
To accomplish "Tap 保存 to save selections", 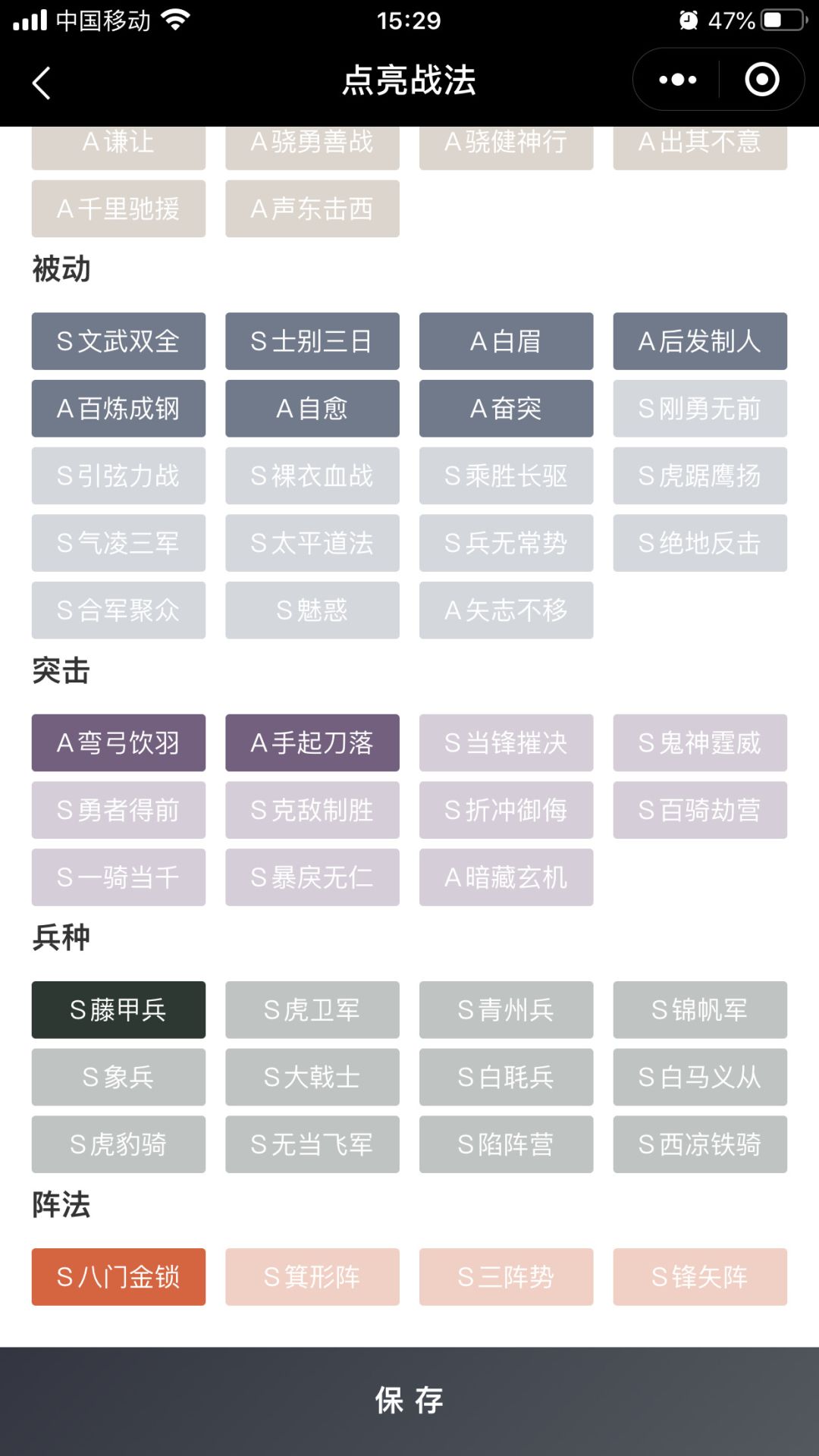I will (409, 1400).
